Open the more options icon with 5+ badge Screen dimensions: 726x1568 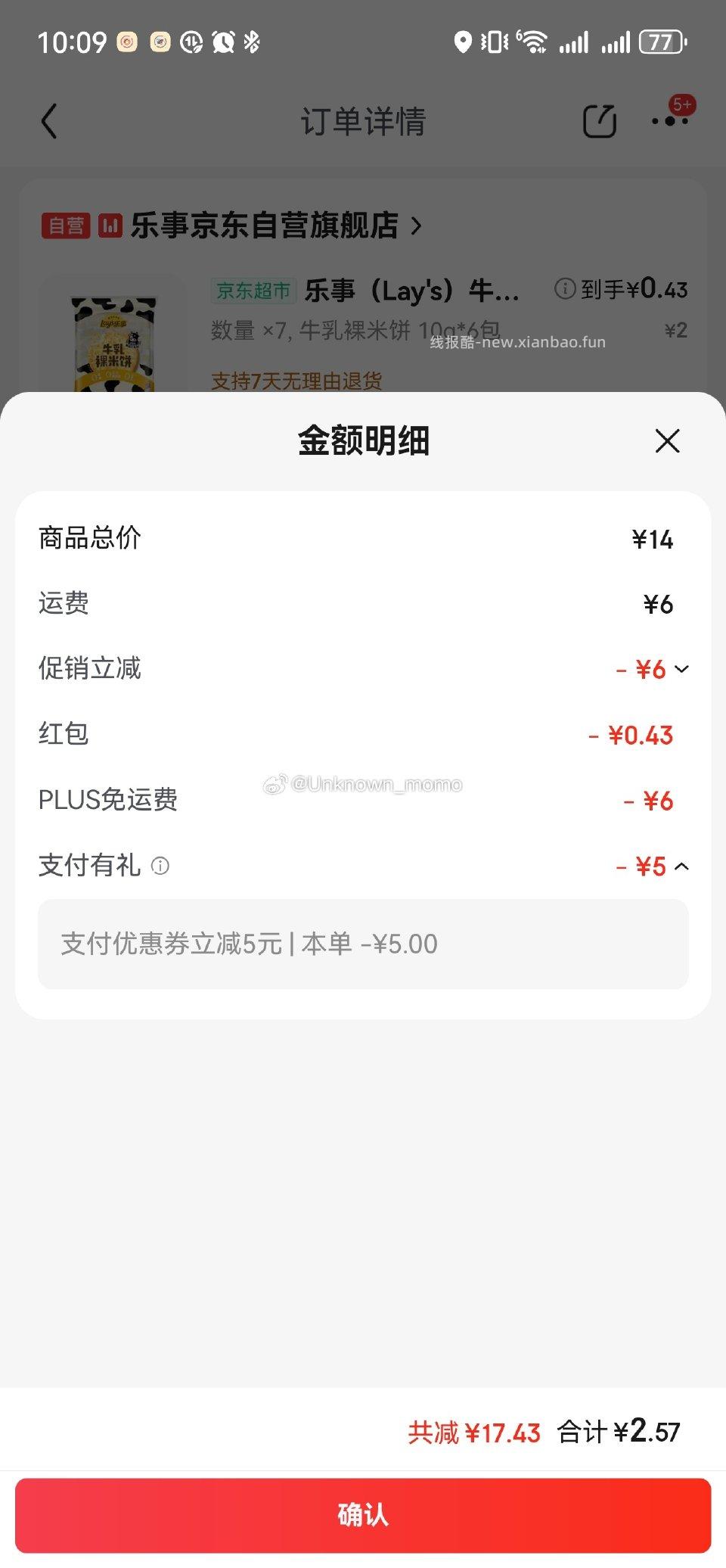(x=669, y=122)
